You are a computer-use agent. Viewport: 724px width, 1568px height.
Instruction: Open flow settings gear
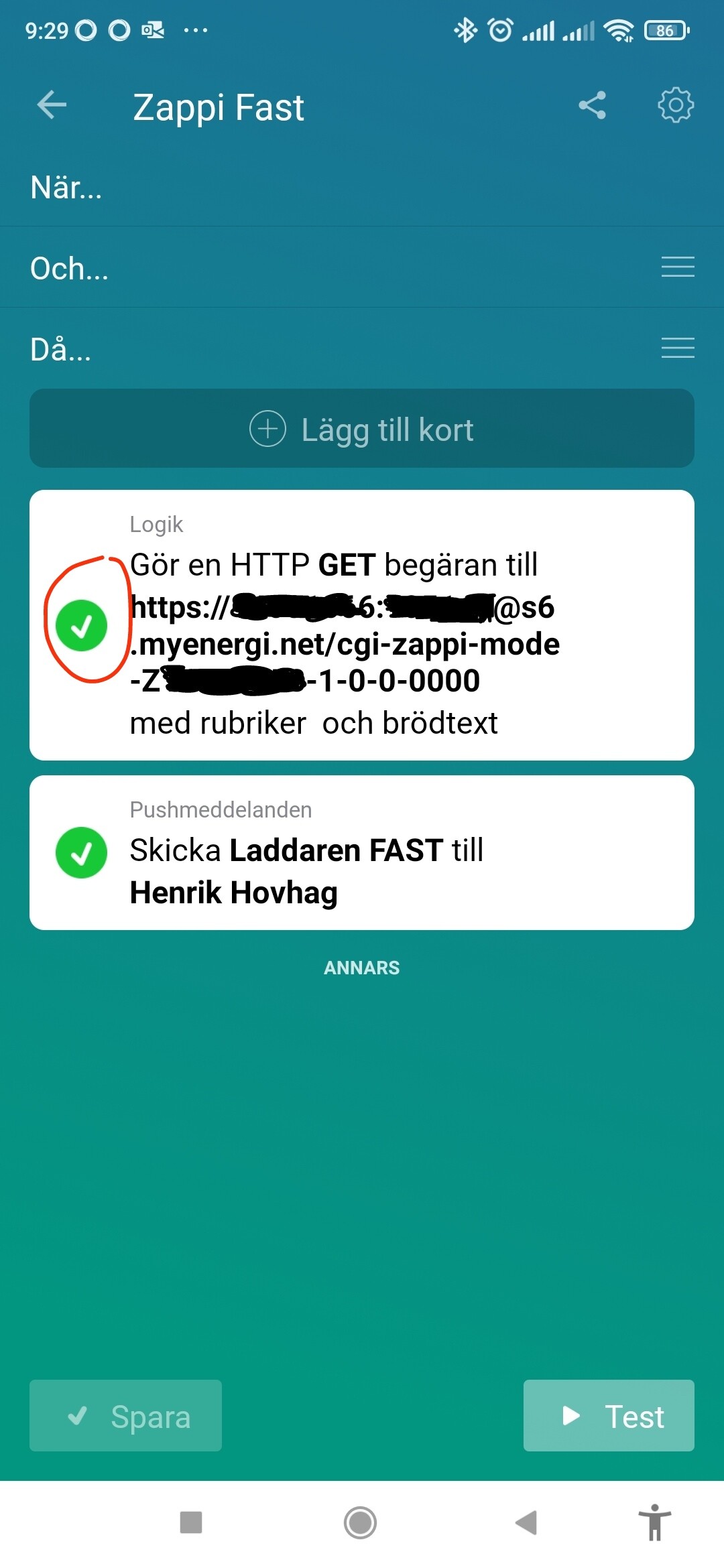coord(675,105)
